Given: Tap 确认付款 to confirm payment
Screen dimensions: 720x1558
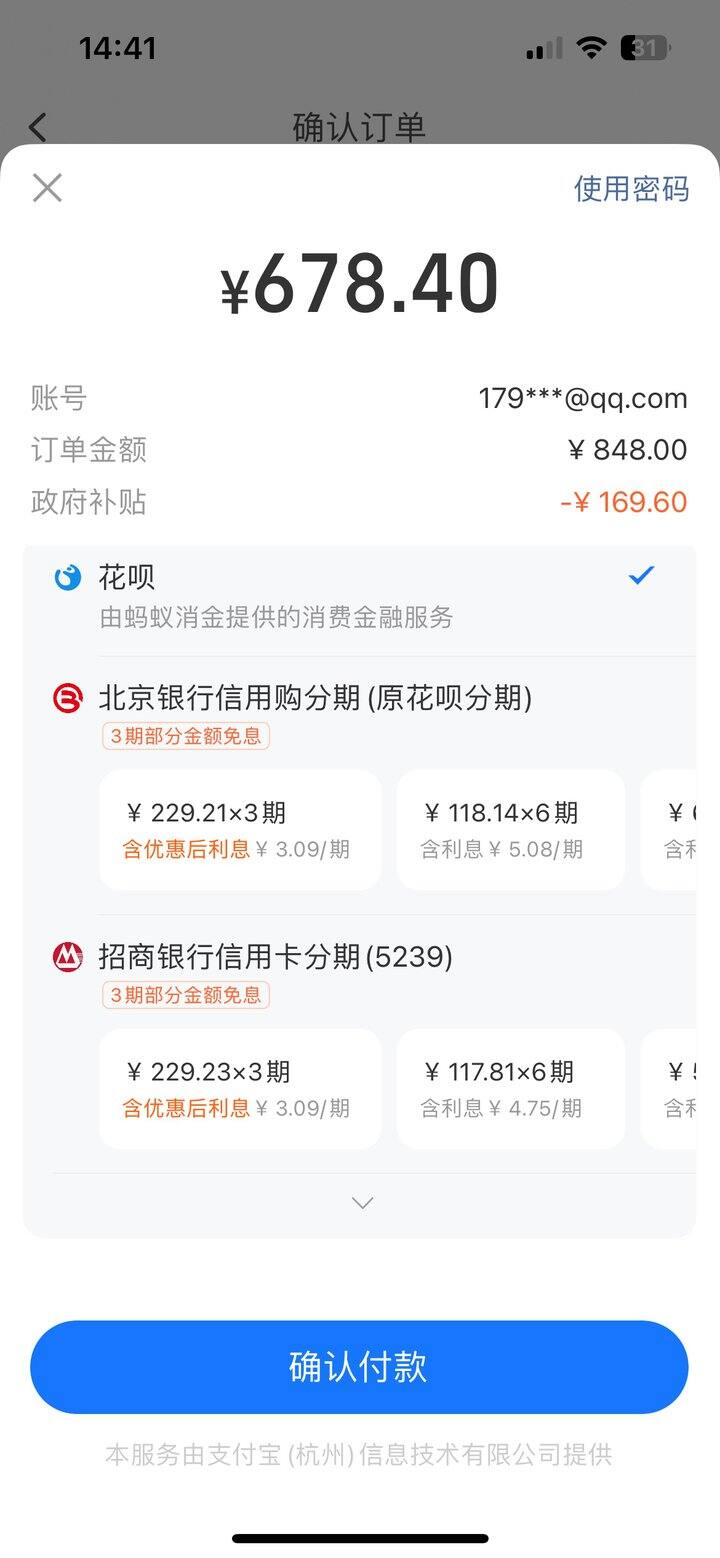Looking at the screenshot, I should (x=359, y=1367).
